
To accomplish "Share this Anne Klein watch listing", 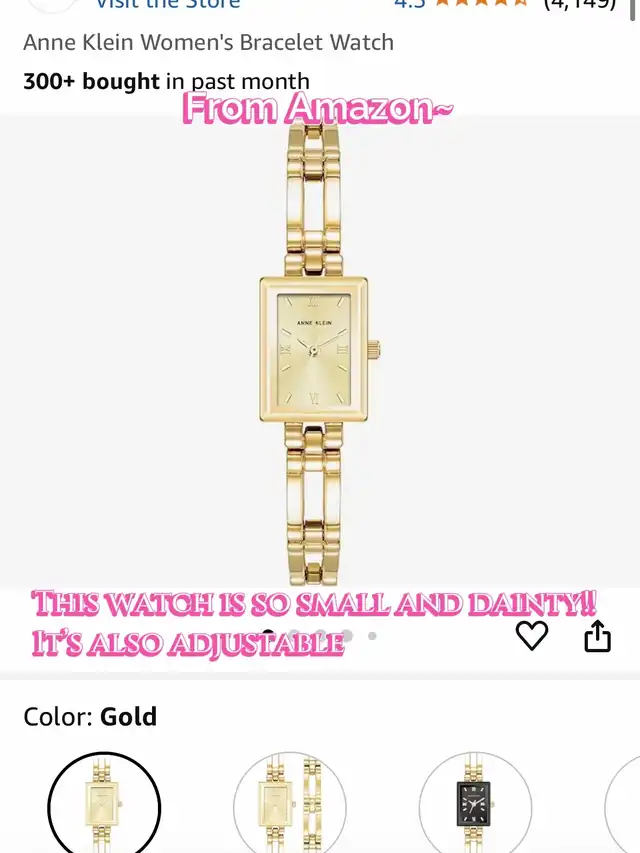I will (598, 636).
